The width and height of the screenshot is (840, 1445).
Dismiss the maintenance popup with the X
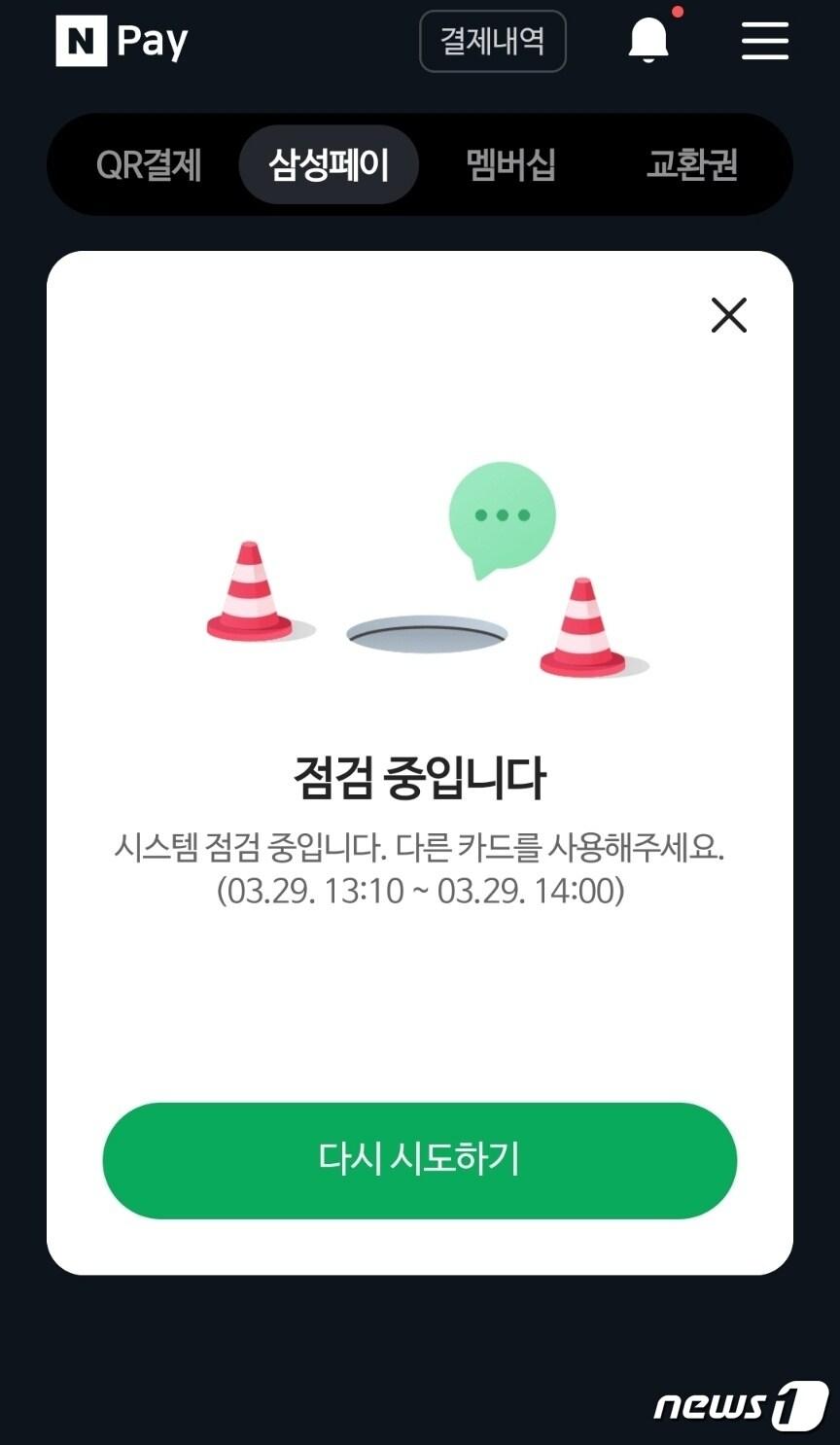pos(727,315)
